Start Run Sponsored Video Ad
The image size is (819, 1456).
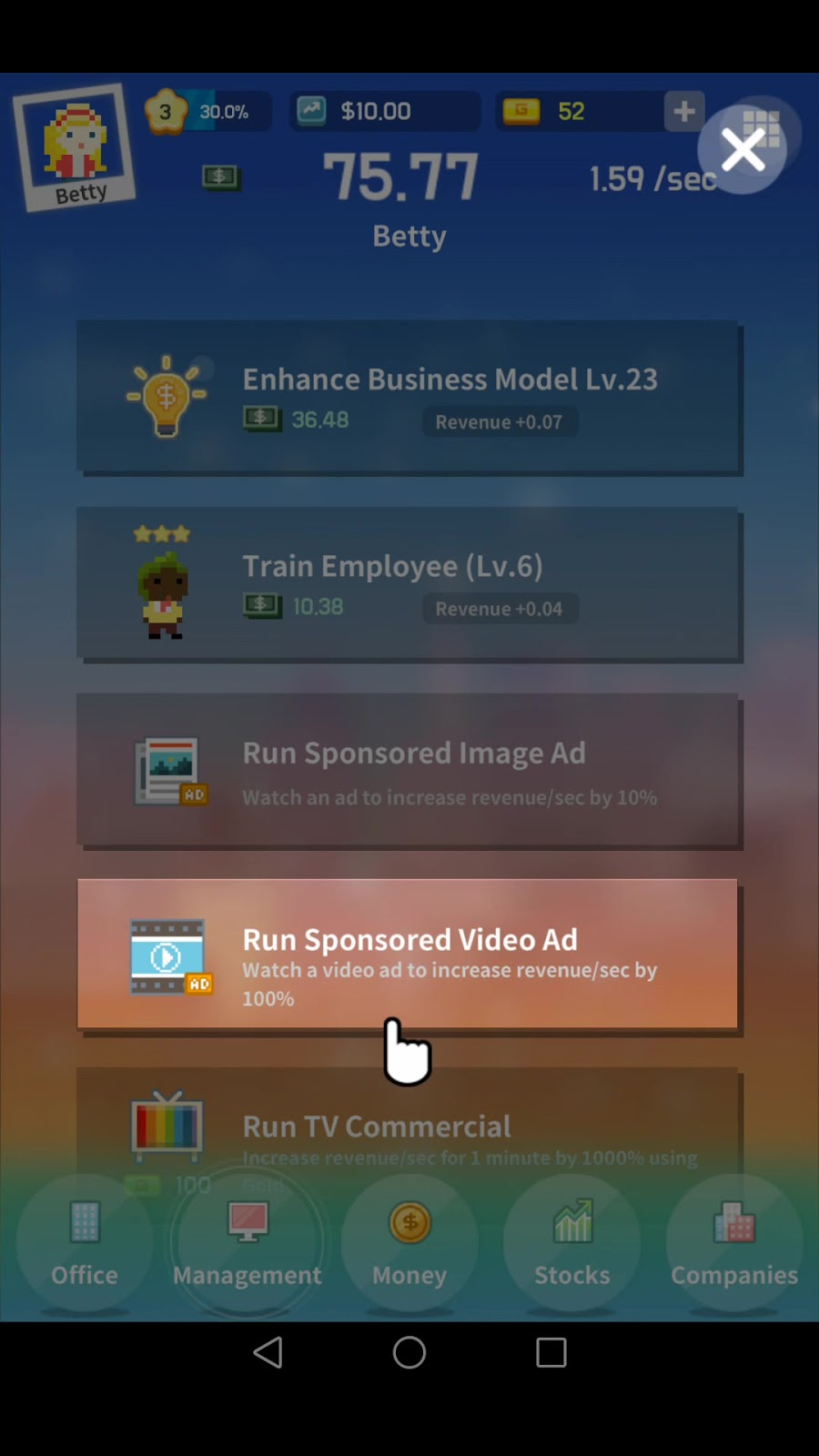point(408,954)
